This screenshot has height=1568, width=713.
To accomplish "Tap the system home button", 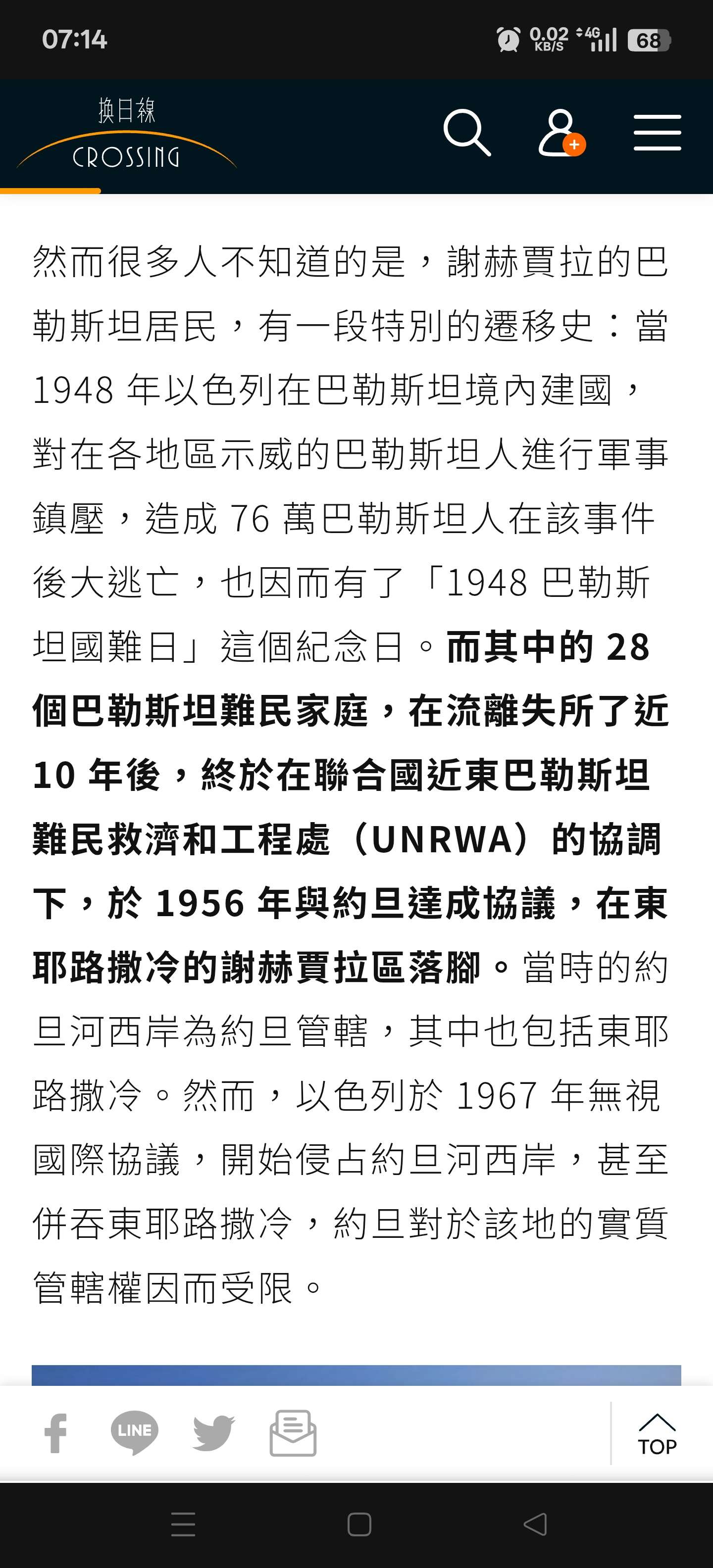I will [x=359, y=1524].
